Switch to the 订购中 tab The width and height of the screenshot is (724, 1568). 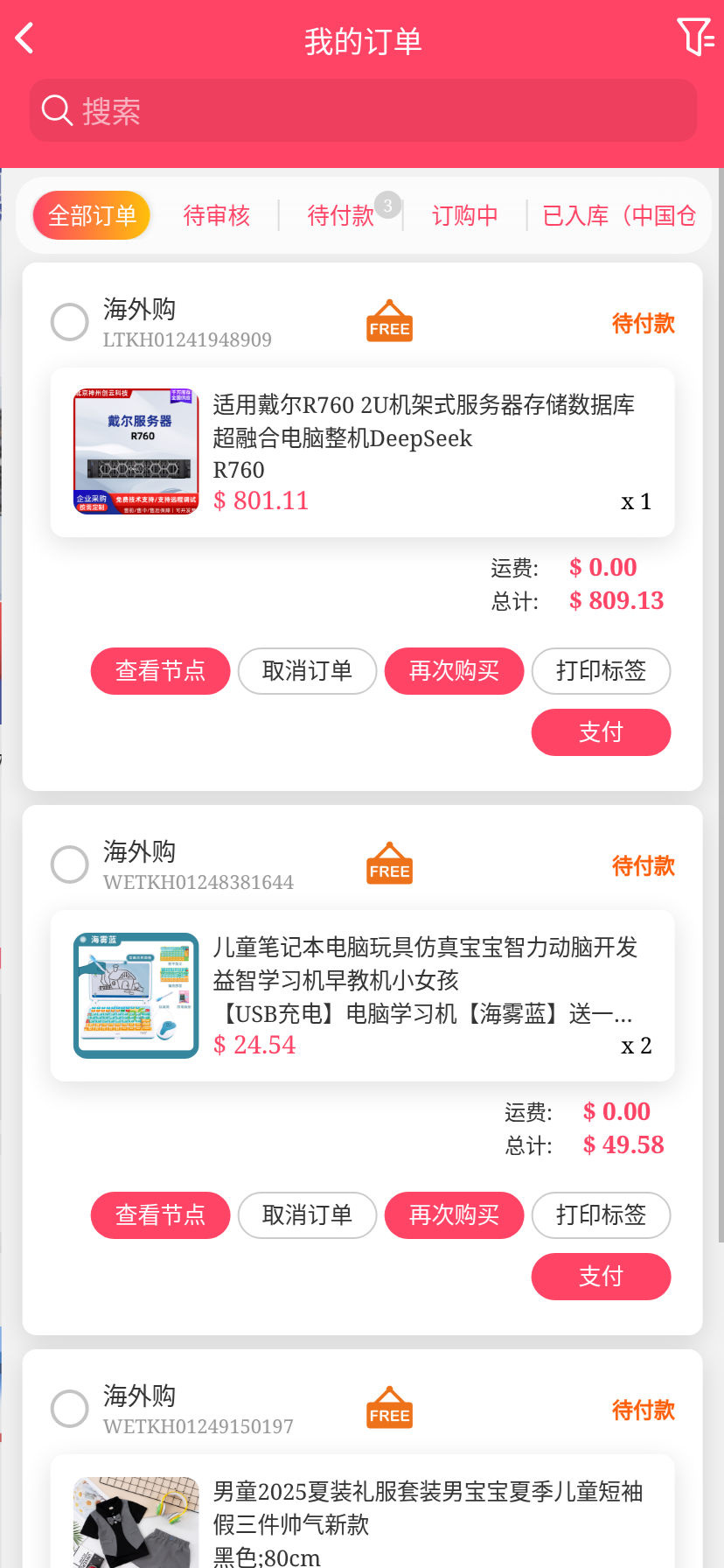(x=465, y=215)
